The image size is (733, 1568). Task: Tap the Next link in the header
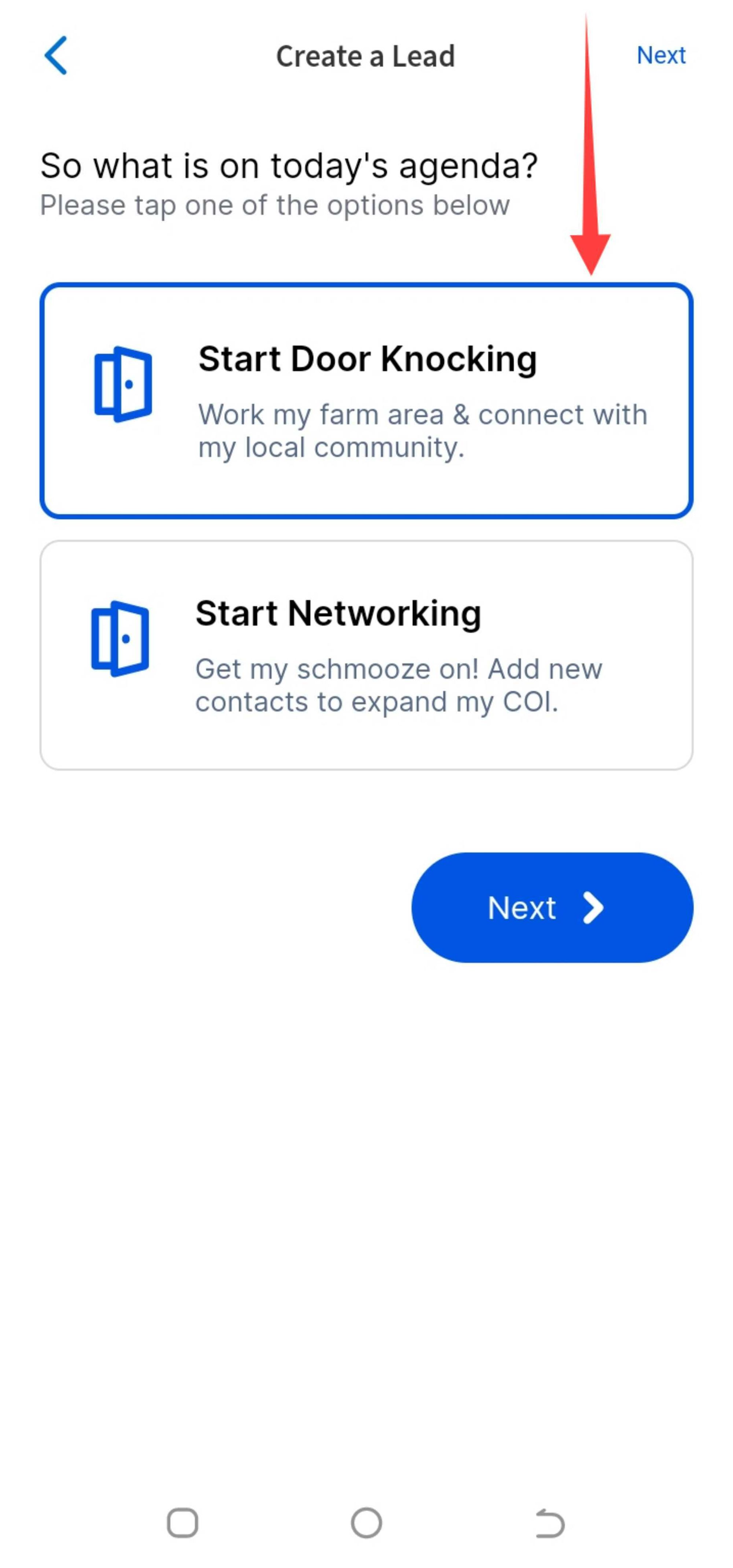point(660,55)
